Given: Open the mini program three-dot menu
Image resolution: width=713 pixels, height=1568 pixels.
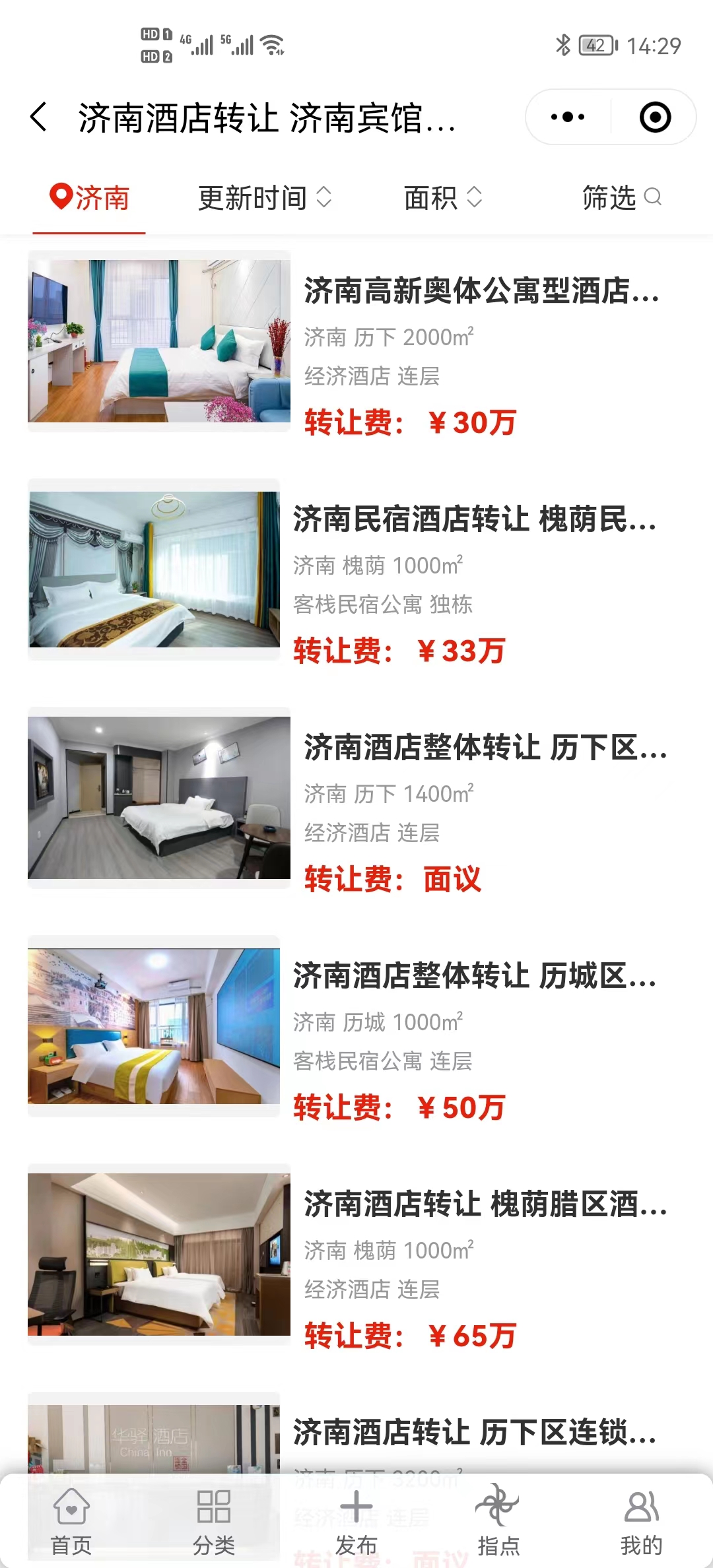Looking at the screenshot, I should (x=568, y=117).
